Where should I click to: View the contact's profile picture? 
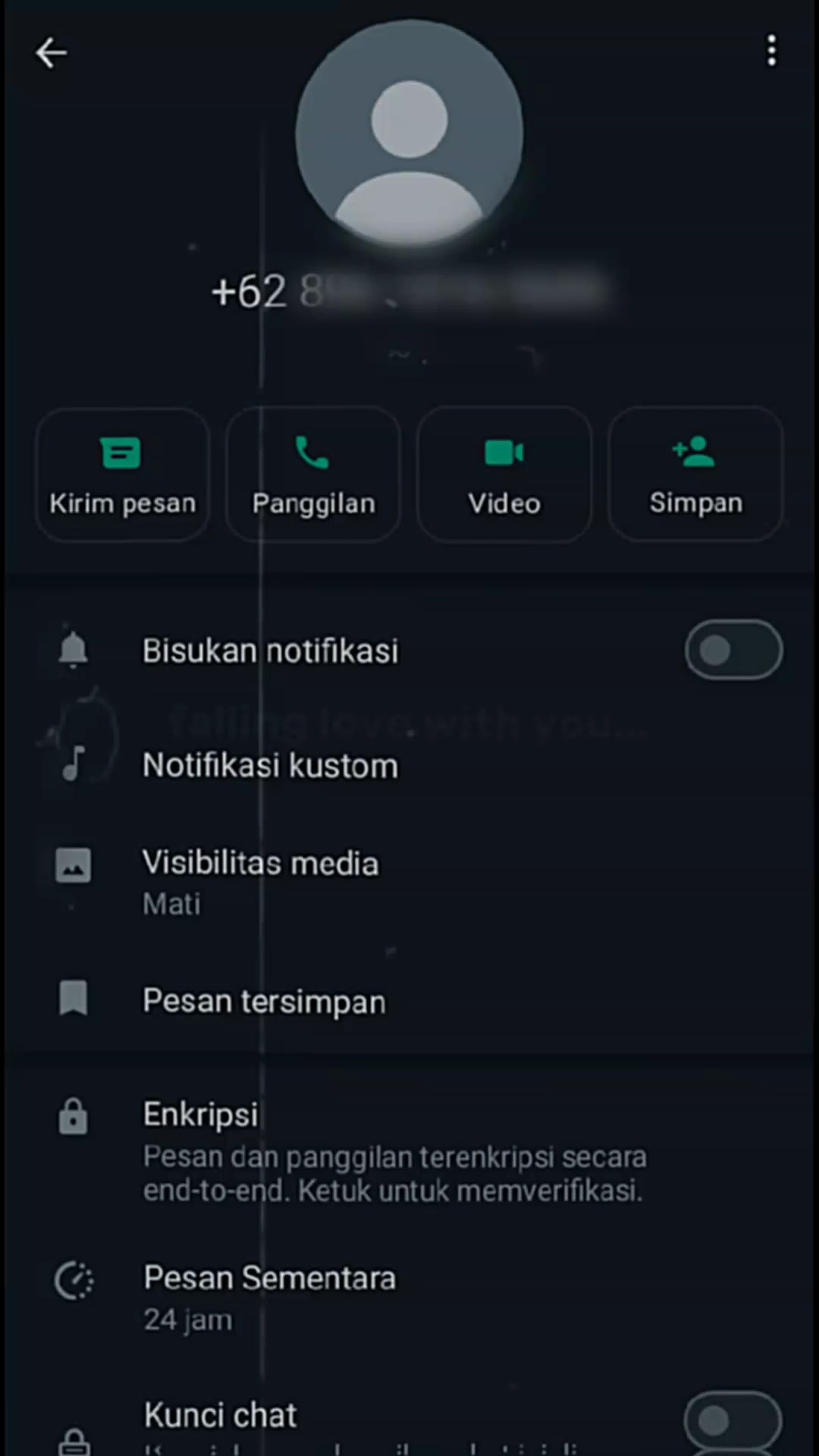tap(409, 133)
